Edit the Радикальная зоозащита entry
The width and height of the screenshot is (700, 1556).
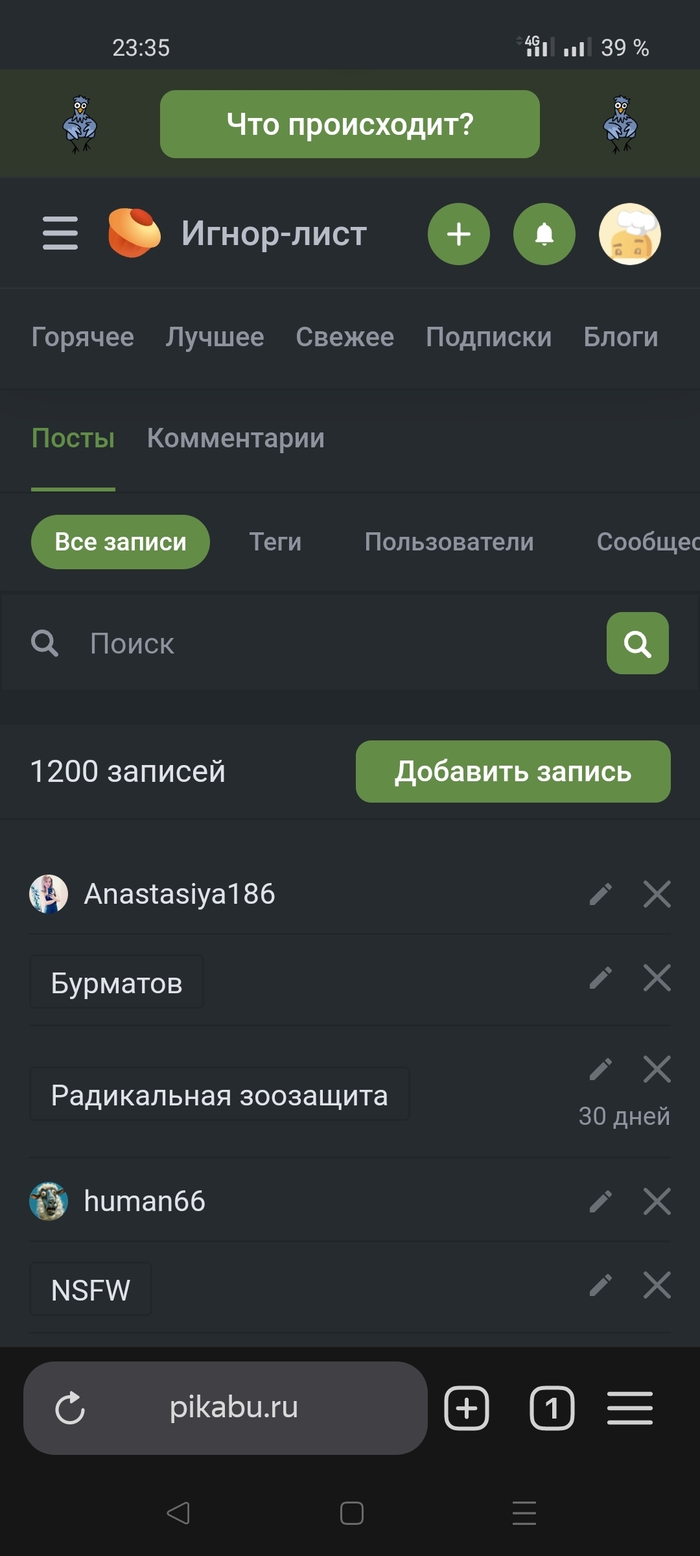[x=600, y=1070]
